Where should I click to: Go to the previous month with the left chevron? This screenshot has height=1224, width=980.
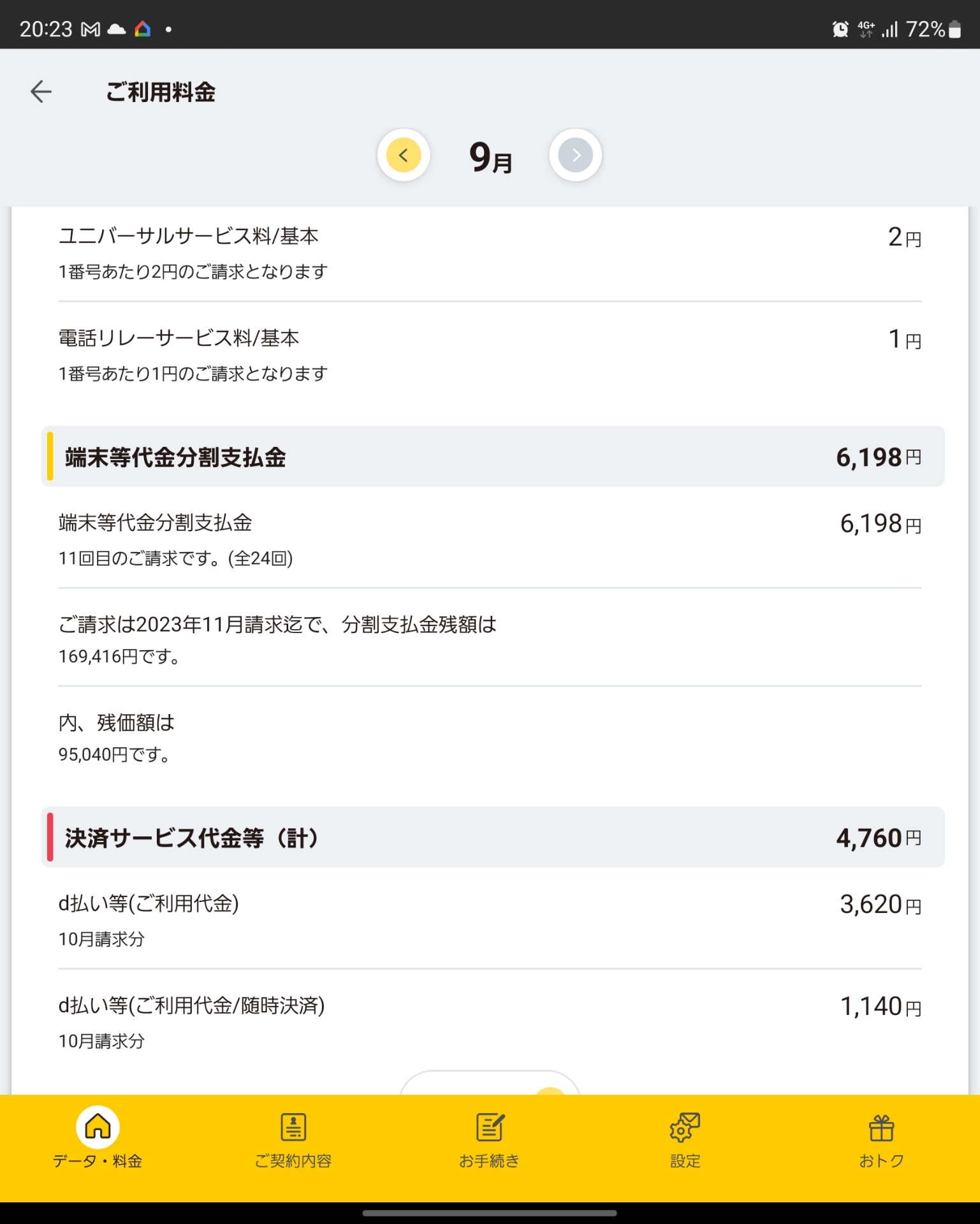tap(403, 155)
